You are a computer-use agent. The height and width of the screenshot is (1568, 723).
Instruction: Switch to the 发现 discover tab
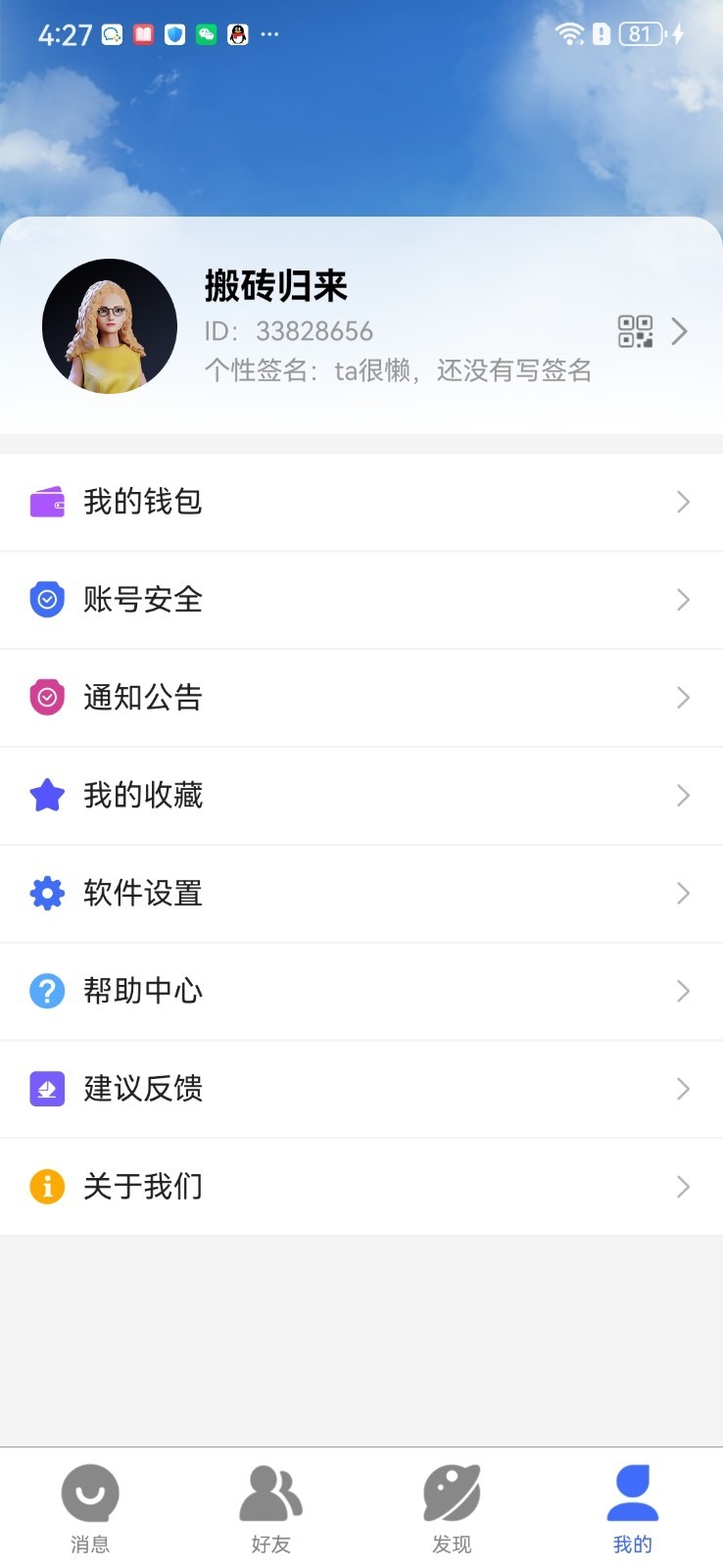click(x=452, y=1509)
